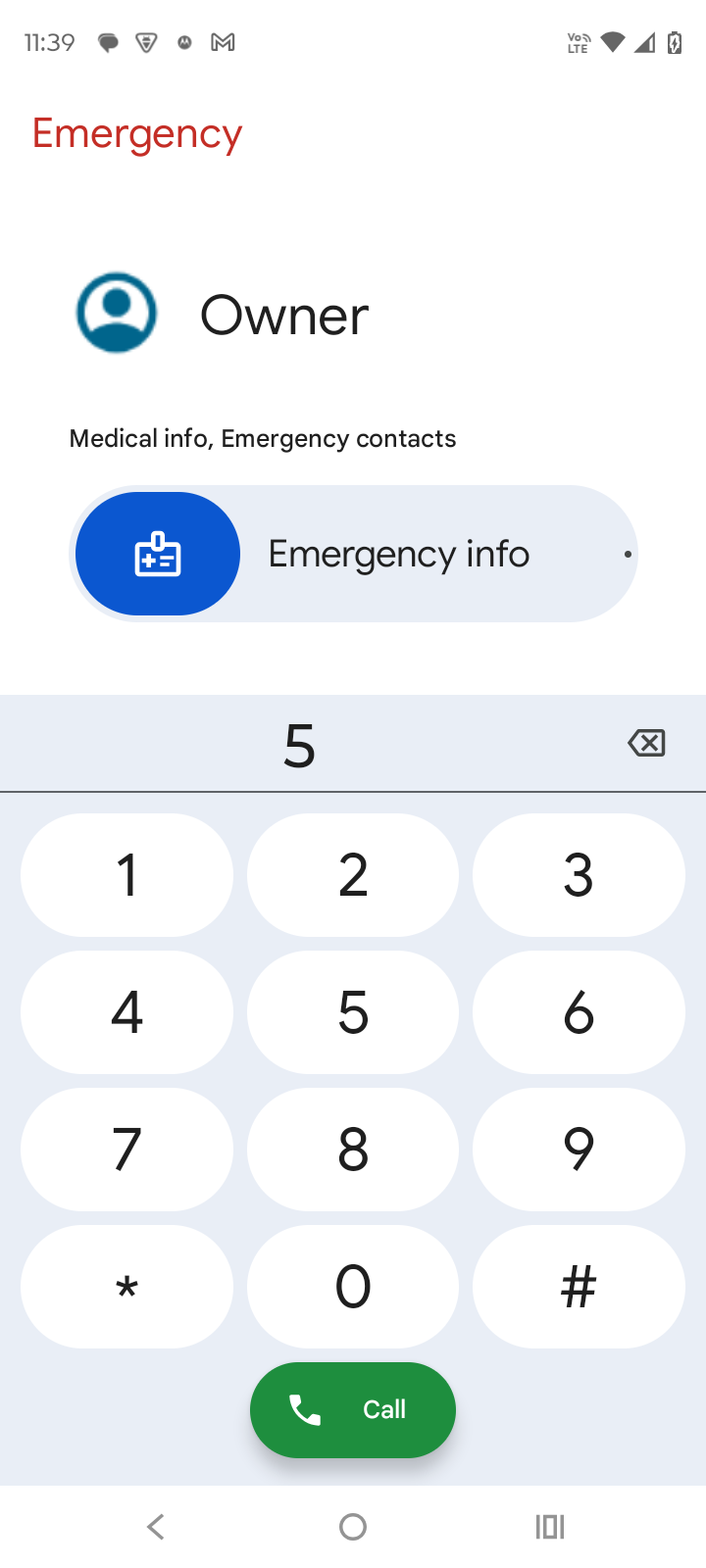
Task: Tap keypad number 9
Action: click(x=579, y=1149)
